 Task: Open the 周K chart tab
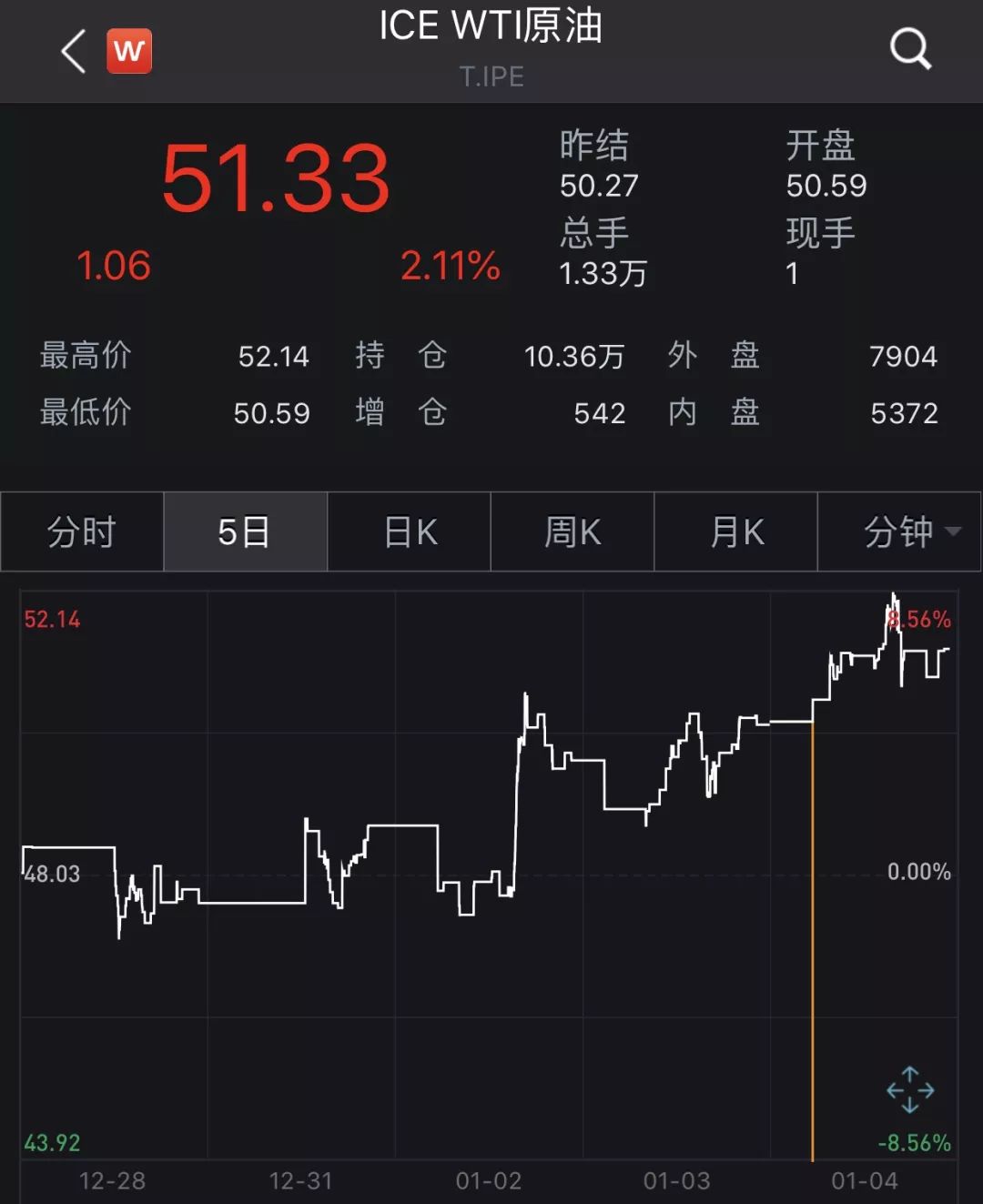coord(573,532)
